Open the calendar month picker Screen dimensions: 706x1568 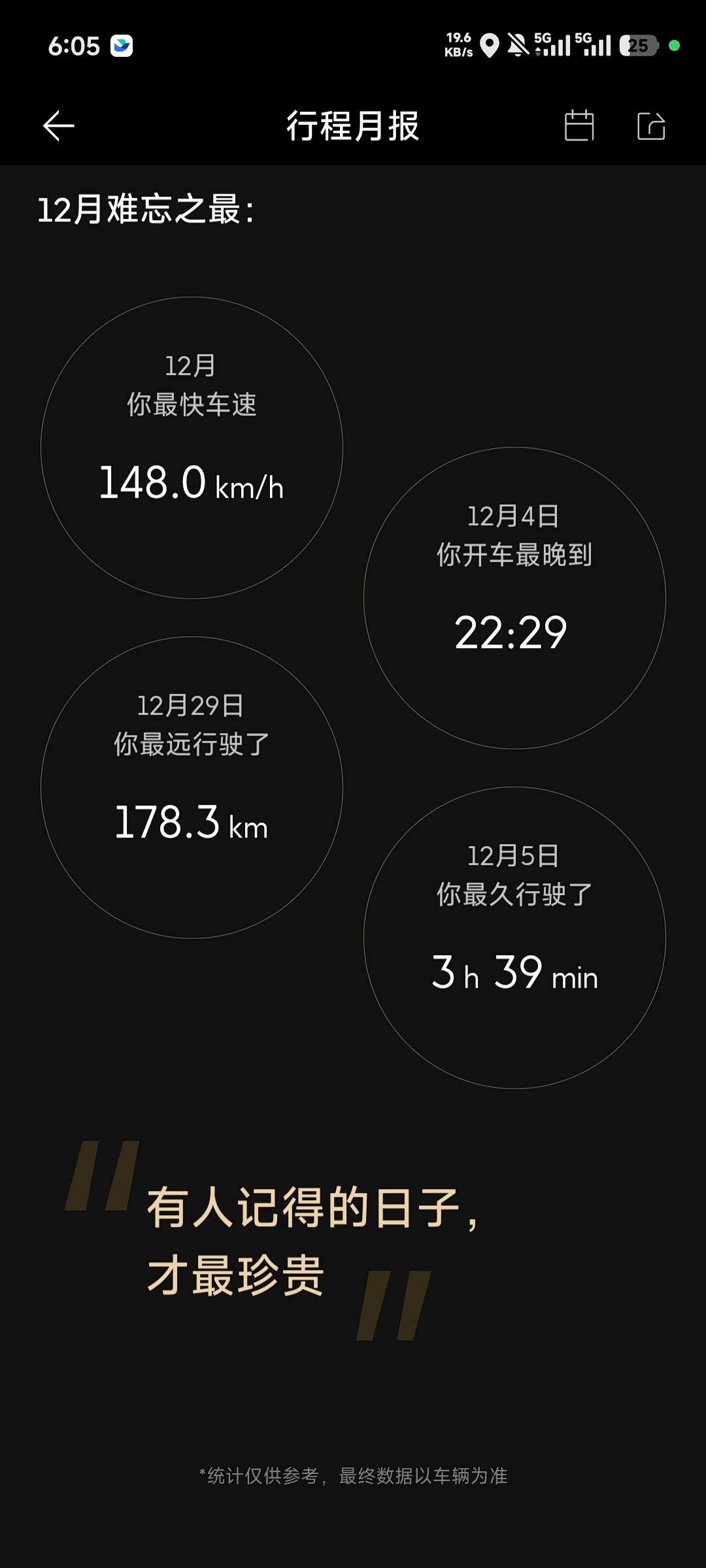click(x=579, y=125)
